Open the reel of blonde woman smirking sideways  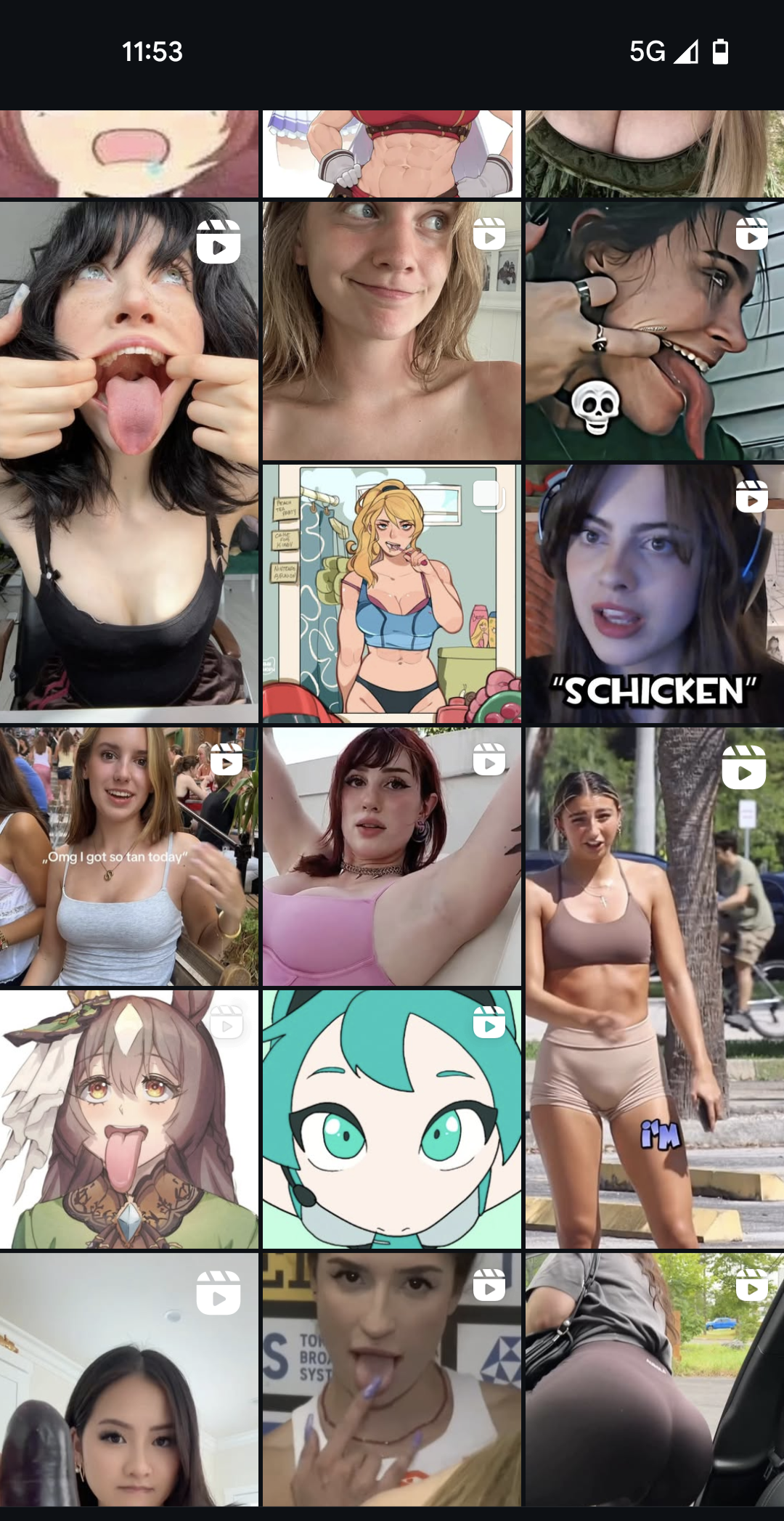click(x=392, y=331)
